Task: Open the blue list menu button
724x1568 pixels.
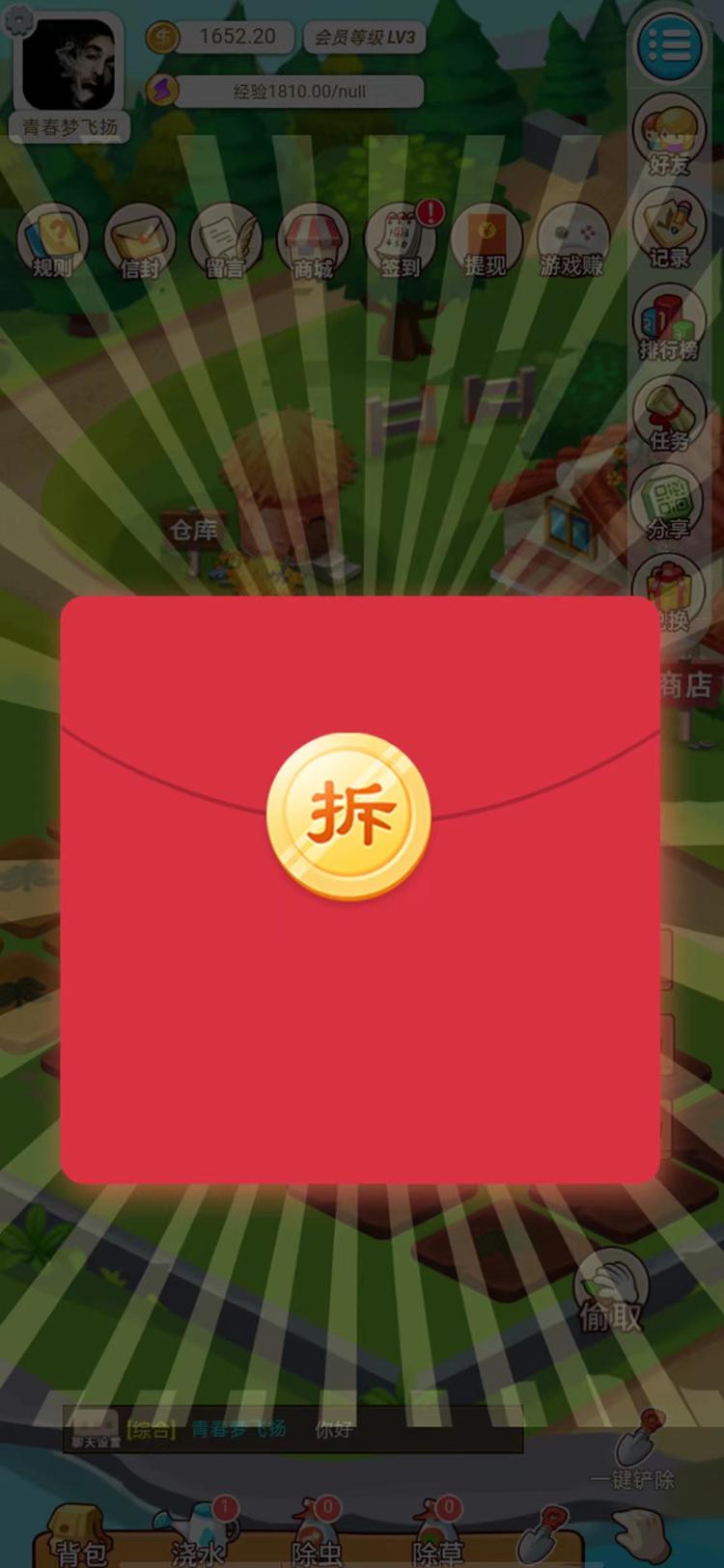Action: (670, 44)
